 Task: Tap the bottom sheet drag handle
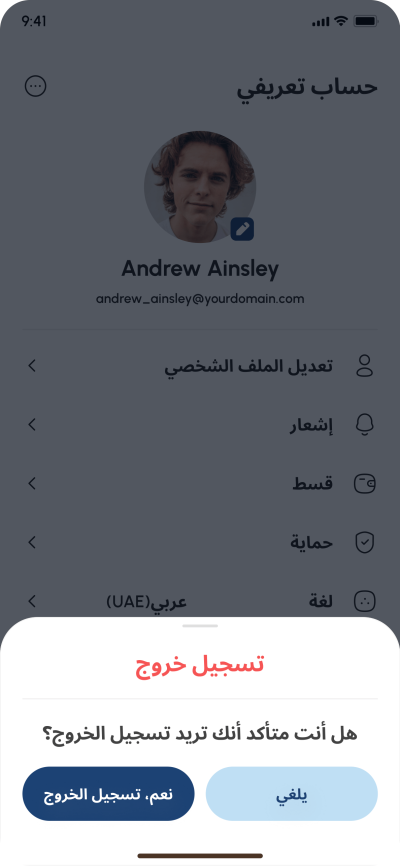tap(200, 626)
